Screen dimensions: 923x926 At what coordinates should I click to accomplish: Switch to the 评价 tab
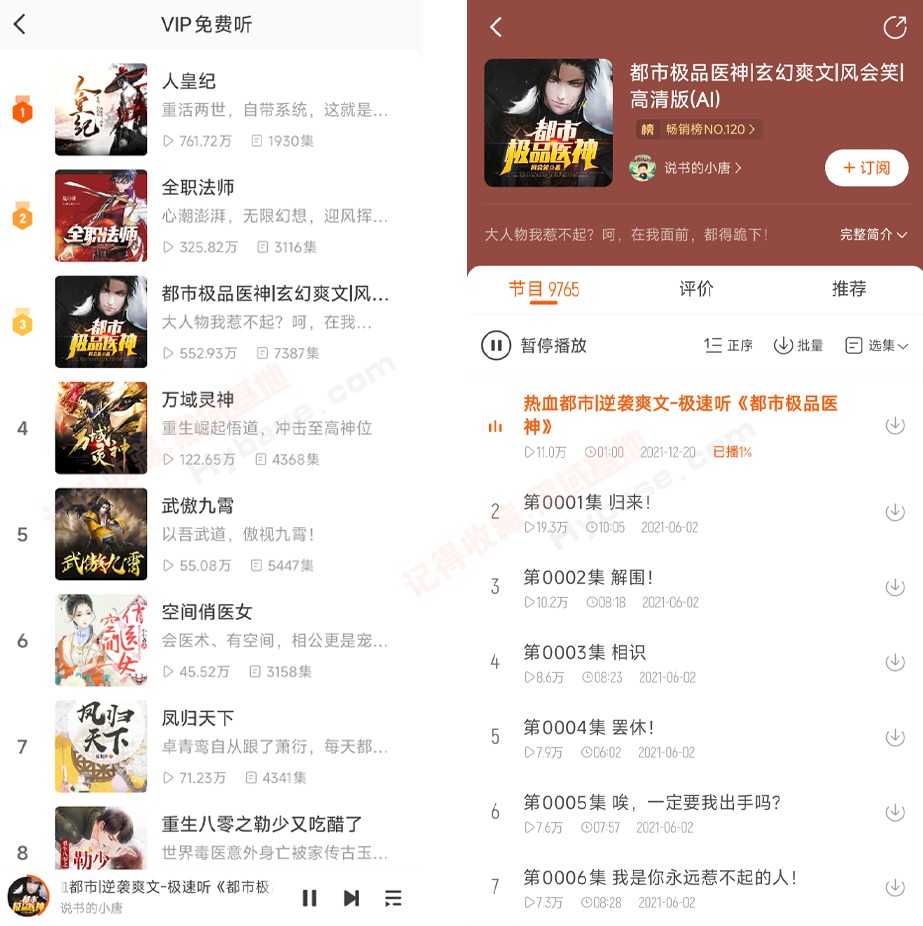696,289
